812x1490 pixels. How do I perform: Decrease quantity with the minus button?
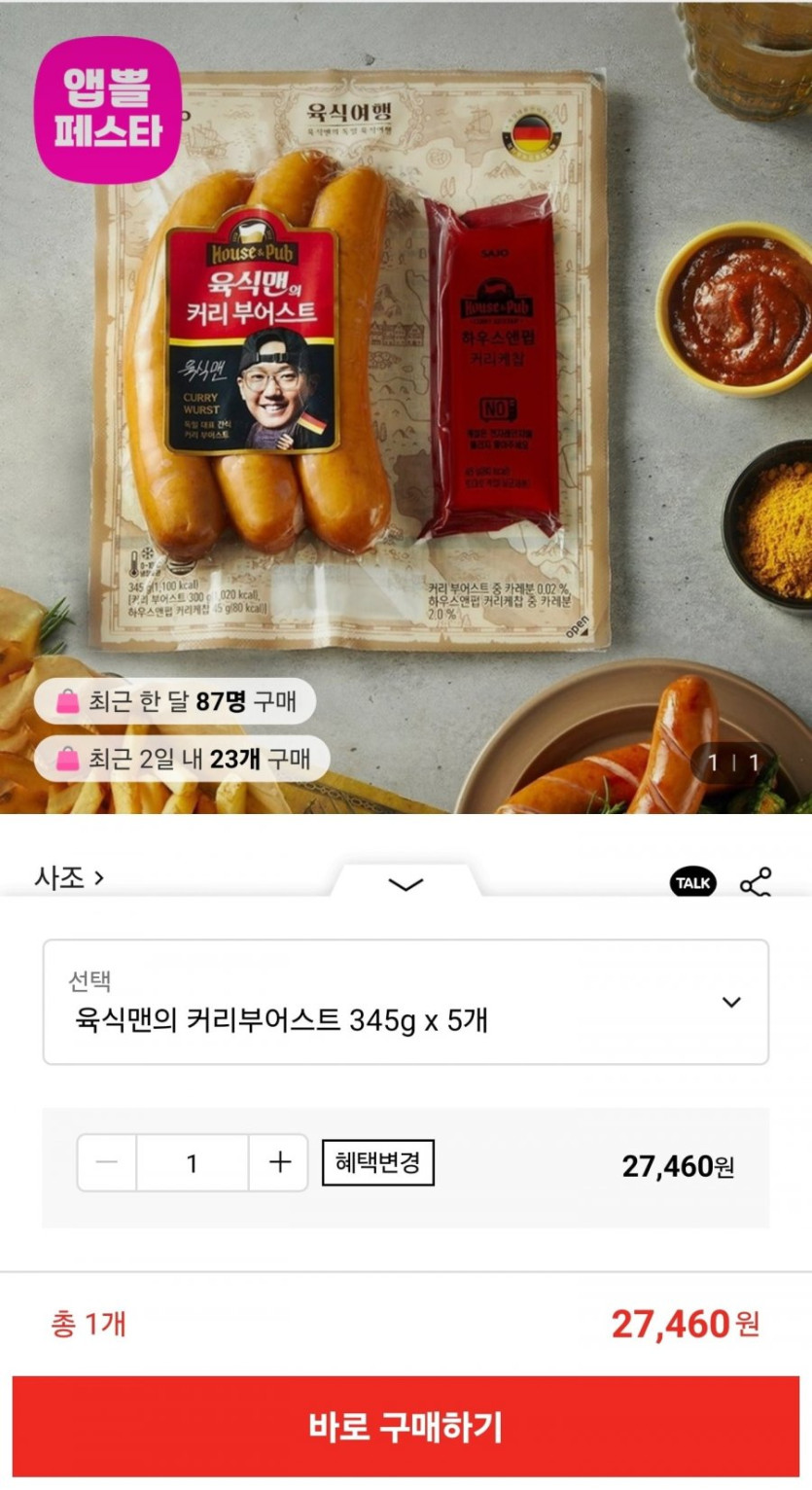(x=107, y=1162)
